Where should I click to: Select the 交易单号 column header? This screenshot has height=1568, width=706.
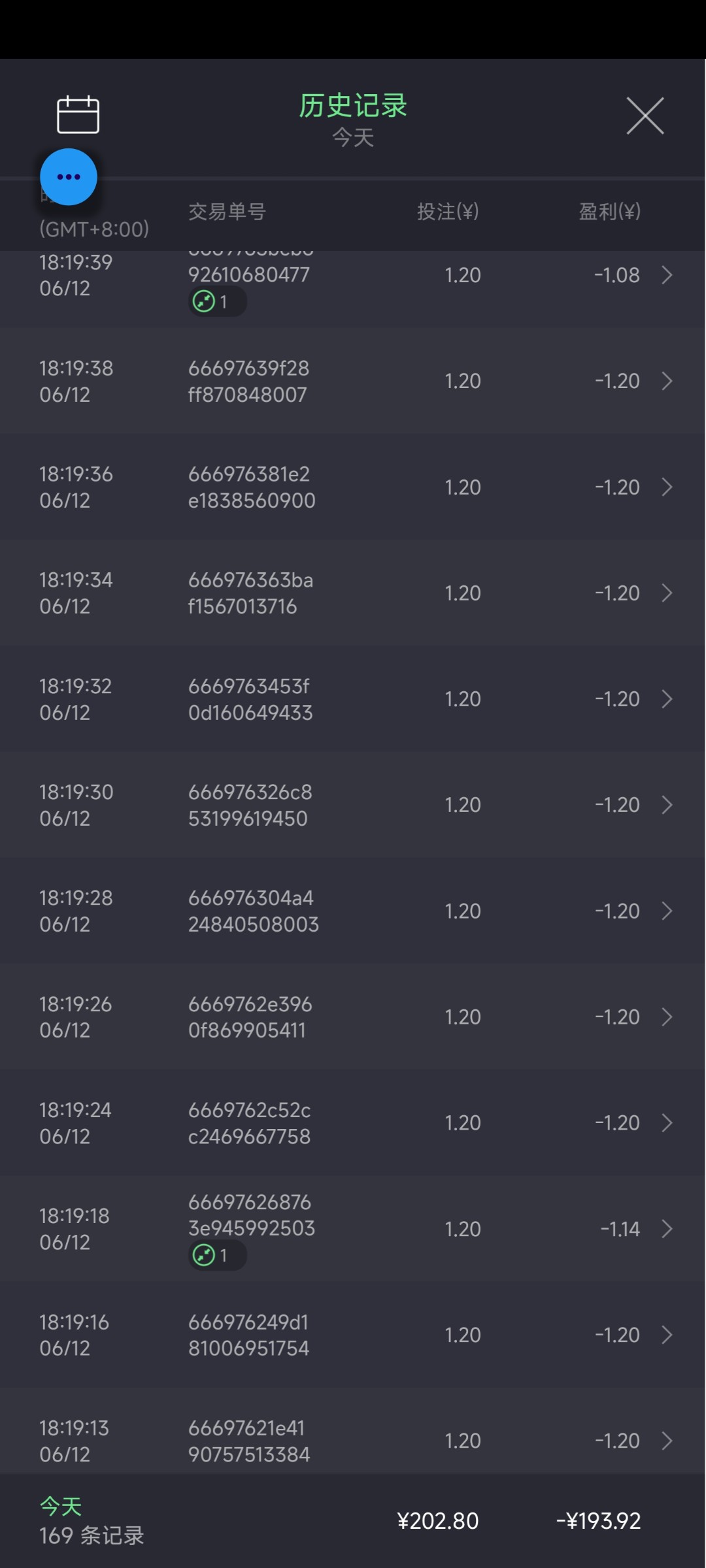pyautogui.click(x=226, y=212)
